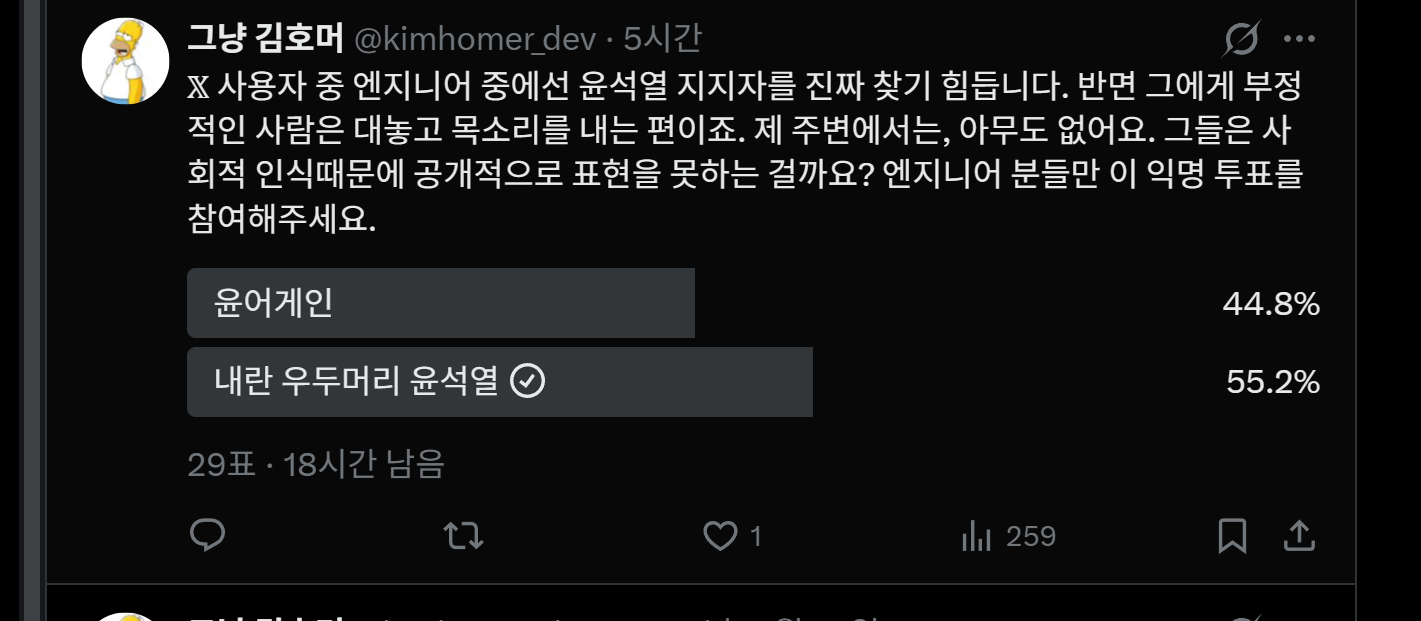Like the poll post
The image size is (1421, 621).
point(720,536)
